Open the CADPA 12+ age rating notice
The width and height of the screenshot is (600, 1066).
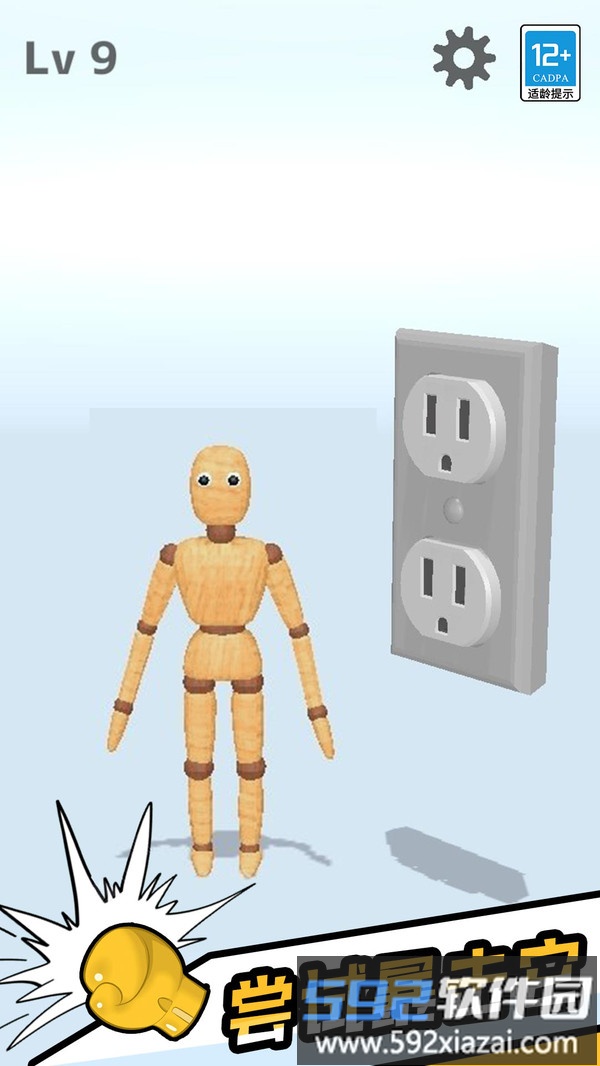pyautogui.click(x=550, y=63)
